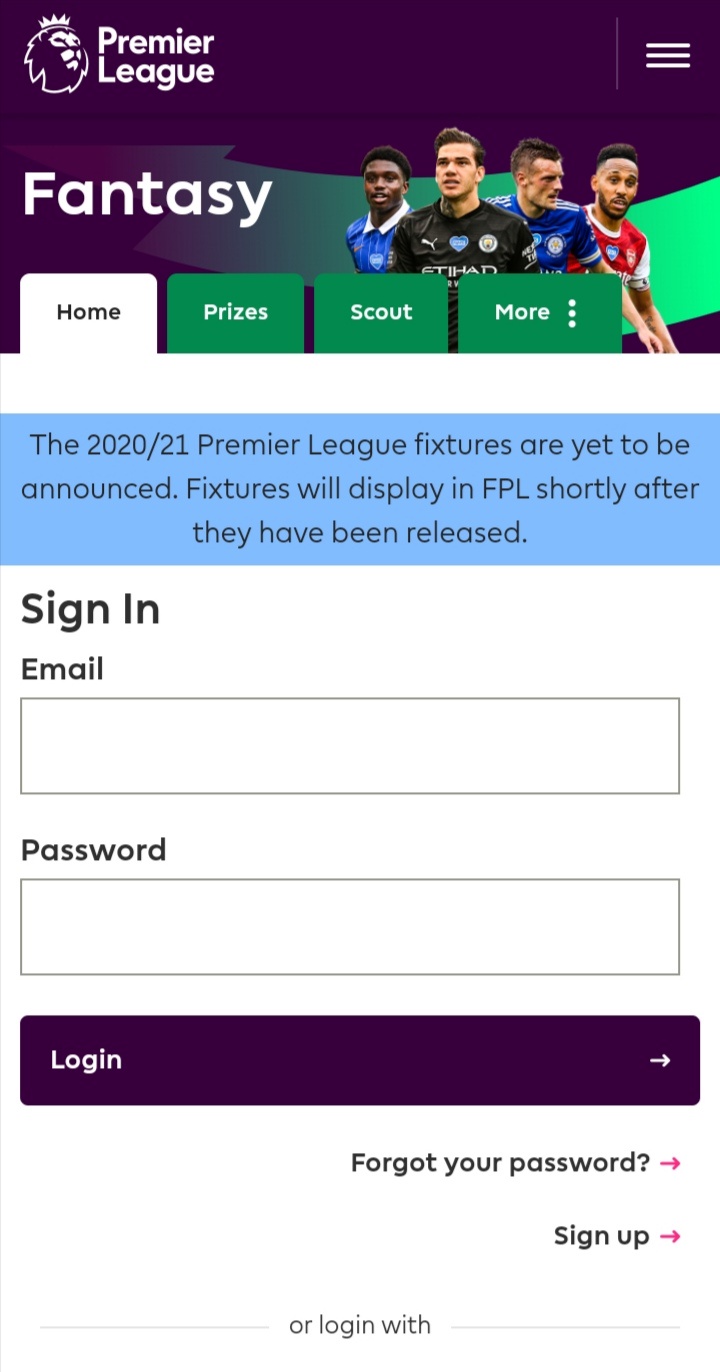Open the Scout tab
The width and height of the screenshot is (720, 1372).
pos(381,313)
